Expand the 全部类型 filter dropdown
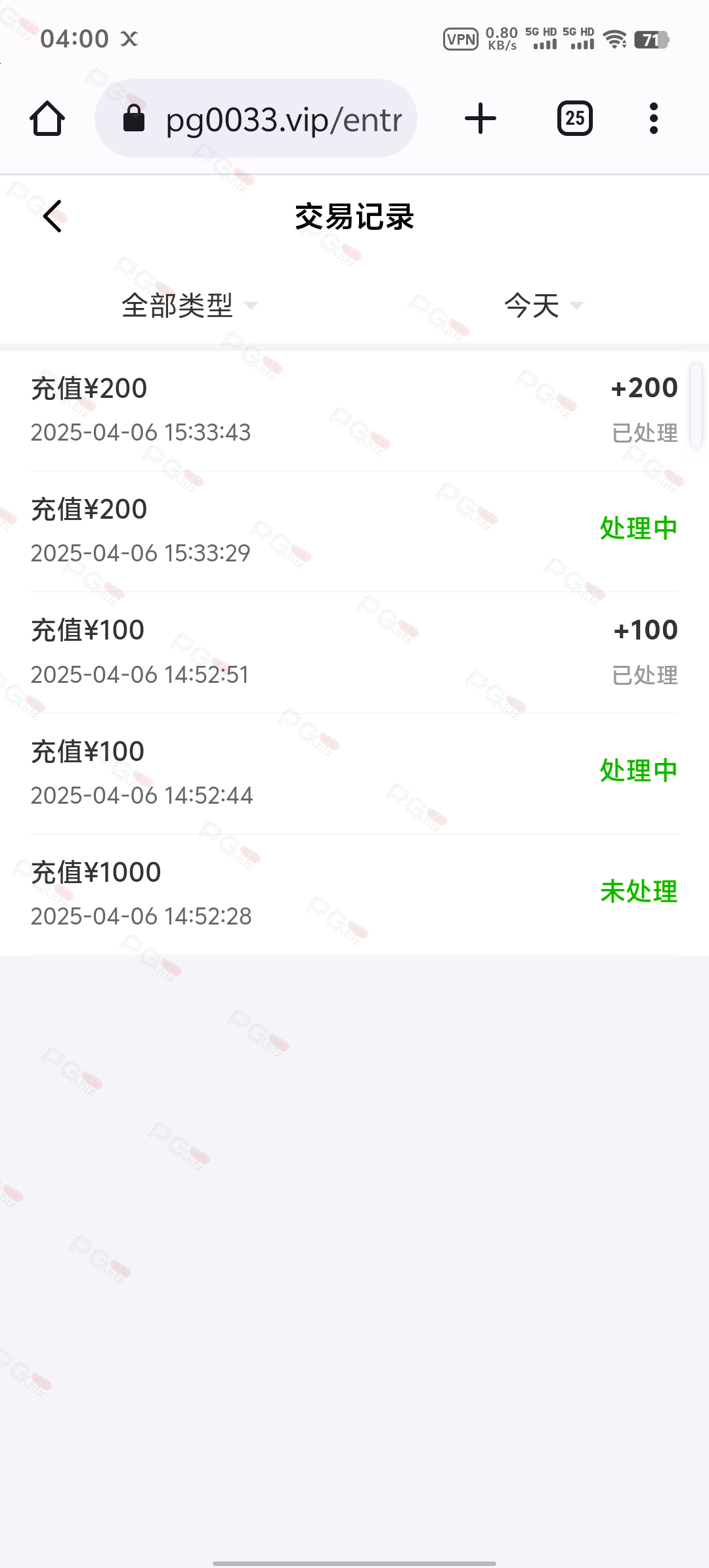 click(190, 305)
